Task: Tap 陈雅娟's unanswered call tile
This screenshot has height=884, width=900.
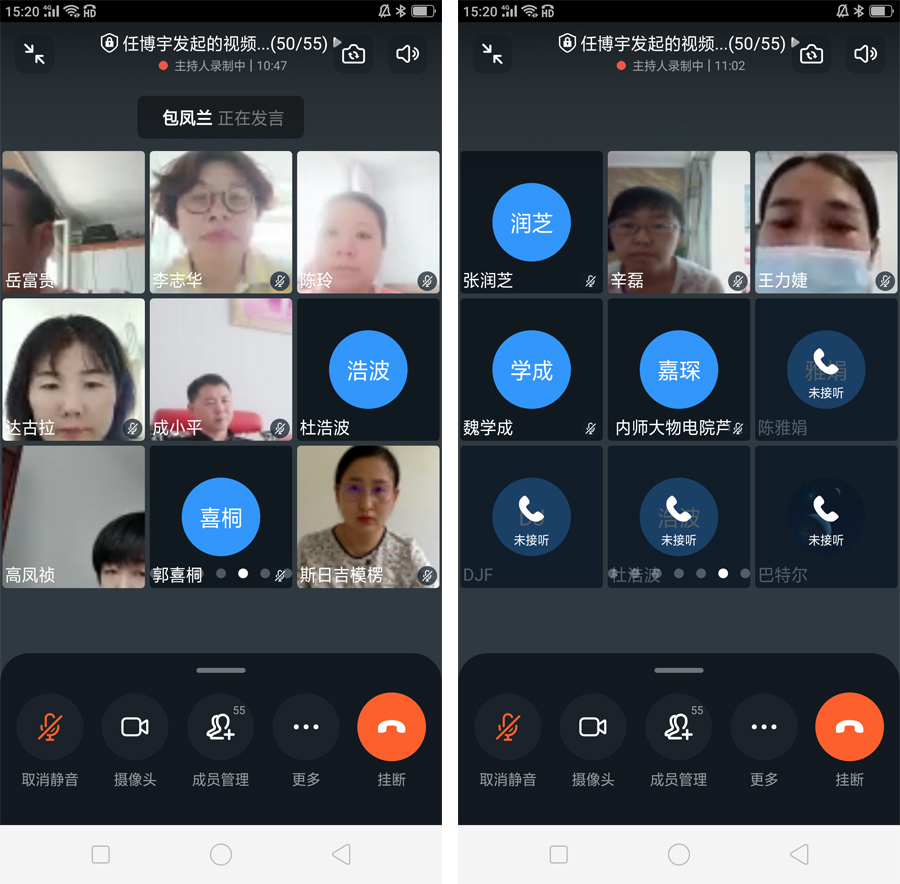Action: [x=825, y=369]
